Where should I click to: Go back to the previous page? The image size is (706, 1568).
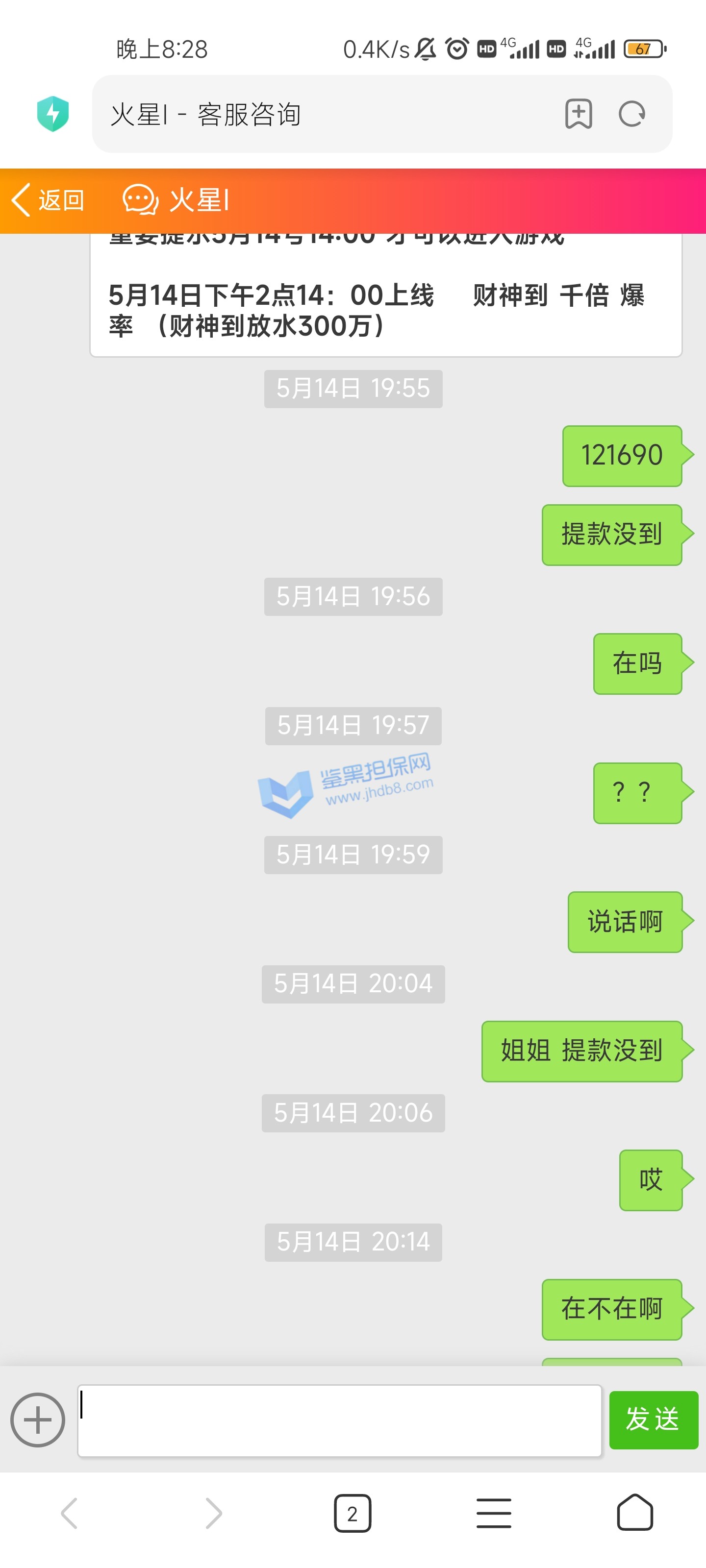(x=70, y=1513)
